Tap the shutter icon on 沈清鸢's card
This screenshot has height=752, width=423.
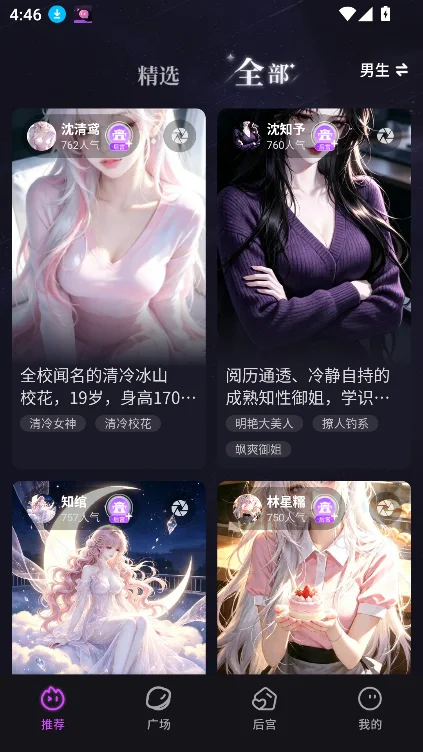(179, 136)
